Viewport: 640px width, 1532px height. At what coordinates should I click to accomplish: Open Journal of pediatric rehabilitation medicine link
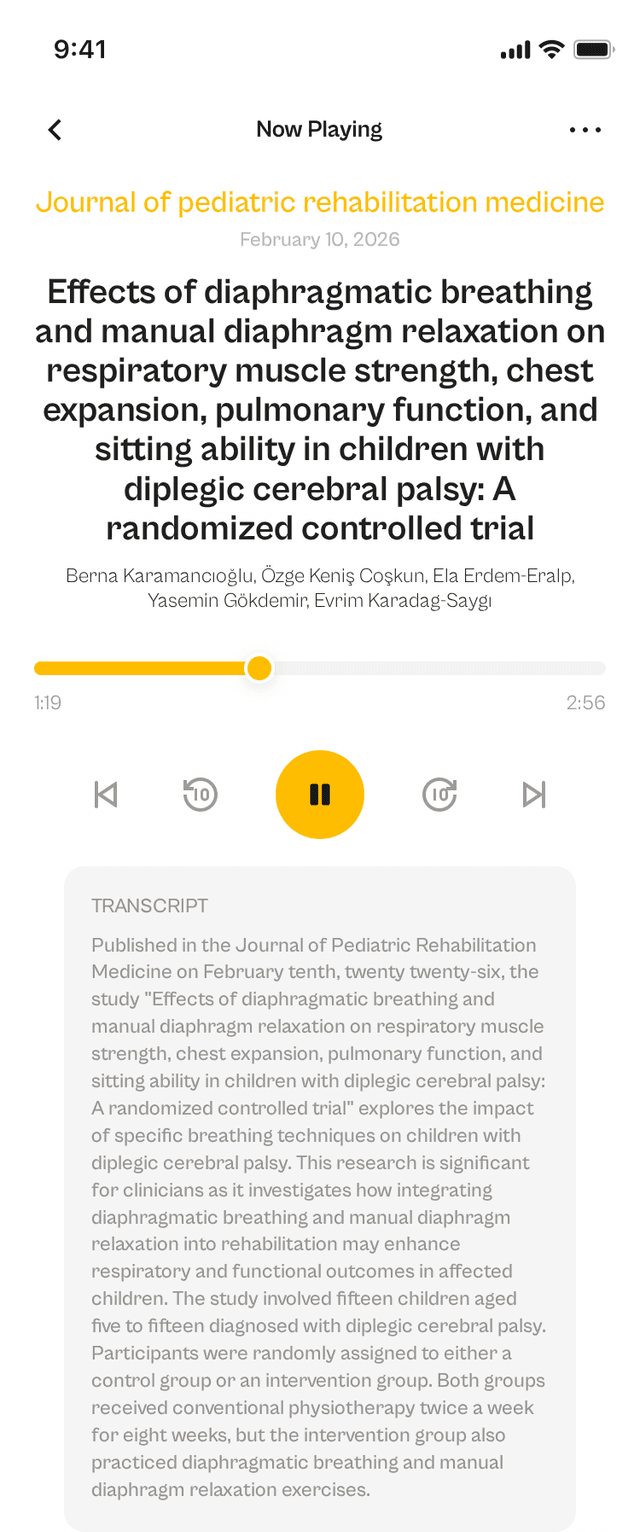tap(320, 202)
